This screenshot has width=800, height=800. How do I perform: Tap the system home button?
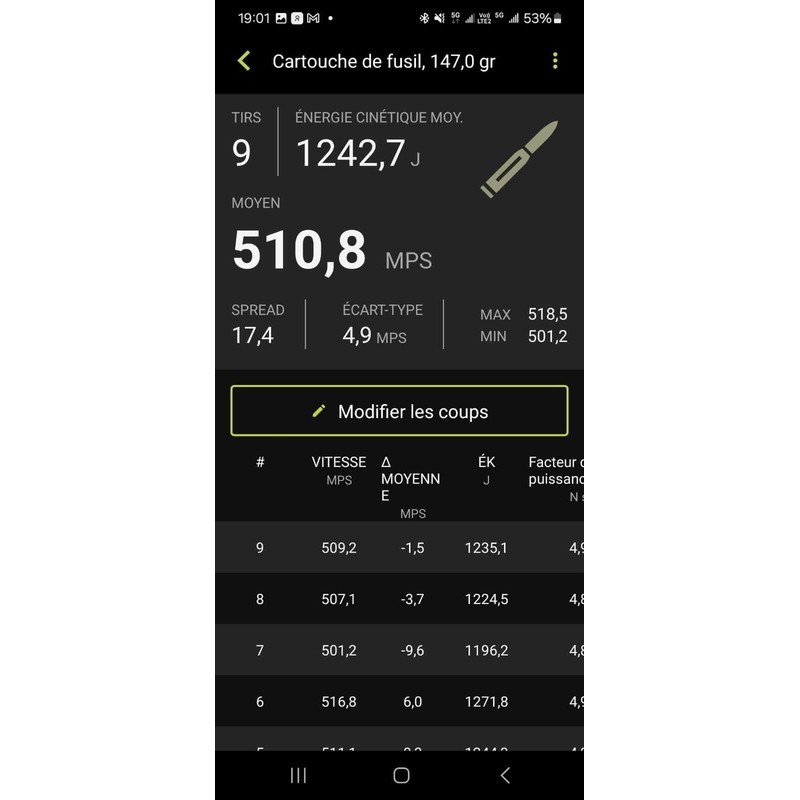click(401, 775)
